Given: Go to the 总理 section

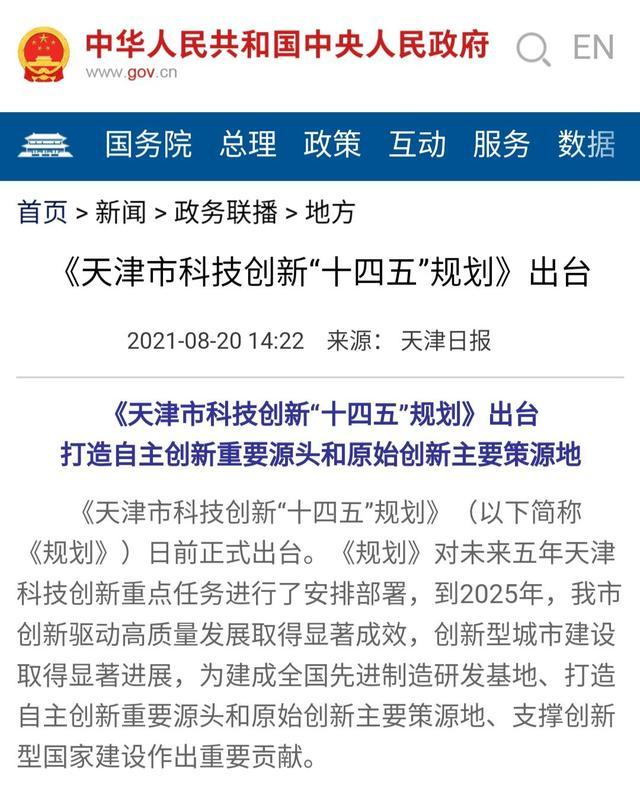Looking at the screenshot, I should [248, 145].
